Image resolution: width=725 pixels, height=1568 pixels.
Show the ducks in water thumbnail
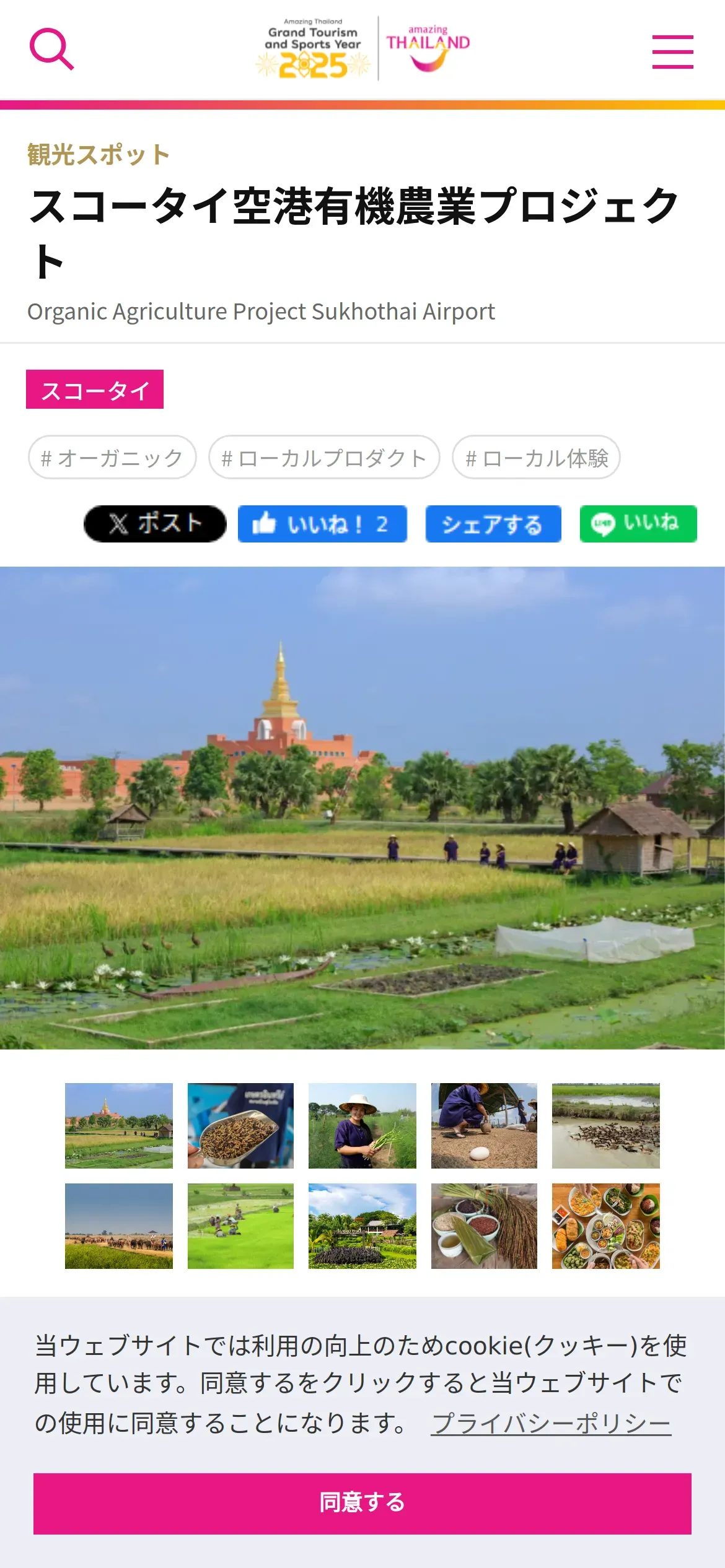tap(606, 1125)
